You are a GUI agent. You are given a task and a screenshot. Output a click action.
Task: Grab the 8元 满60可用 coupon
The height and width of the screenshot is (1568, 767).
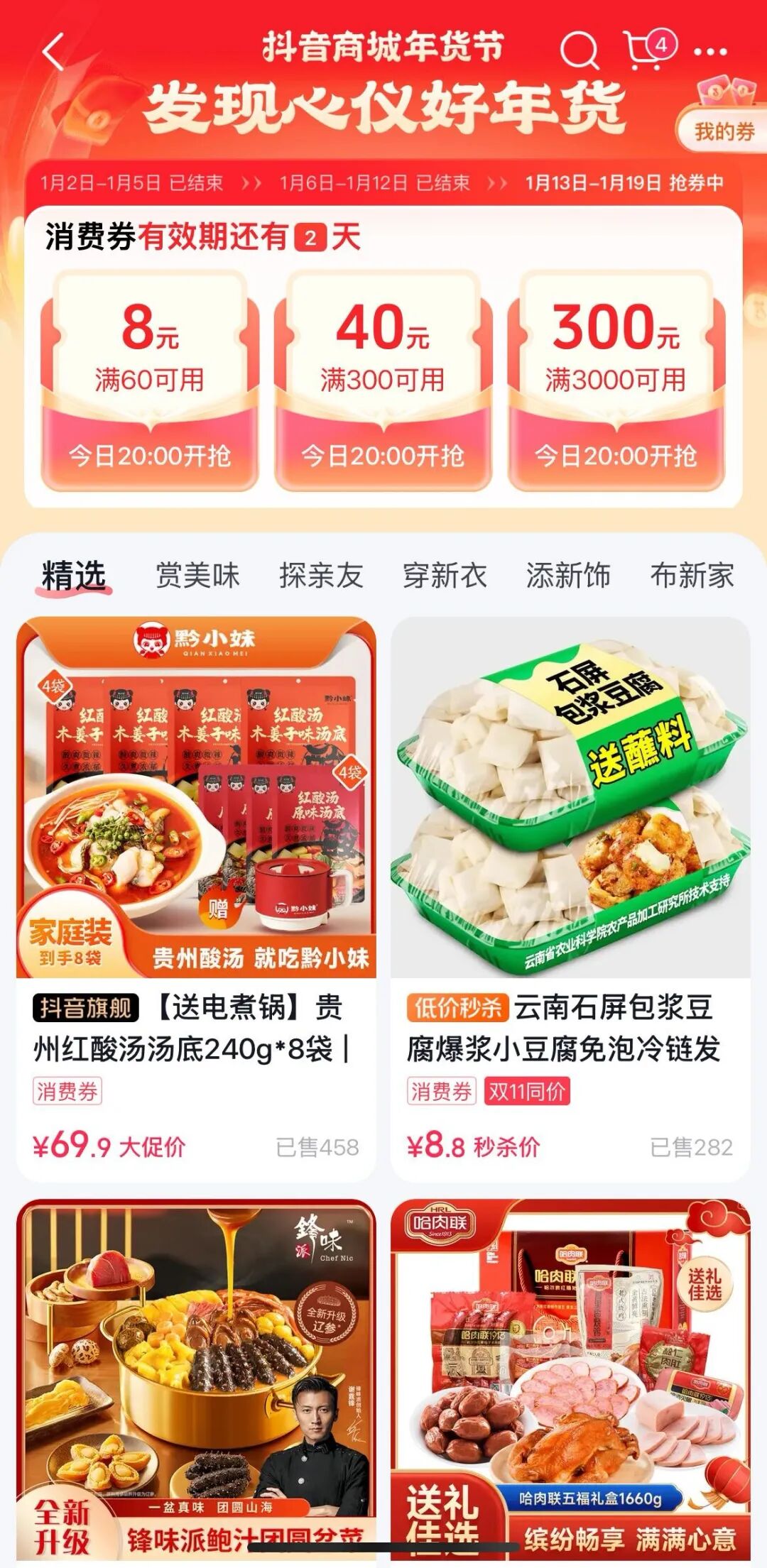click(149, 380)
